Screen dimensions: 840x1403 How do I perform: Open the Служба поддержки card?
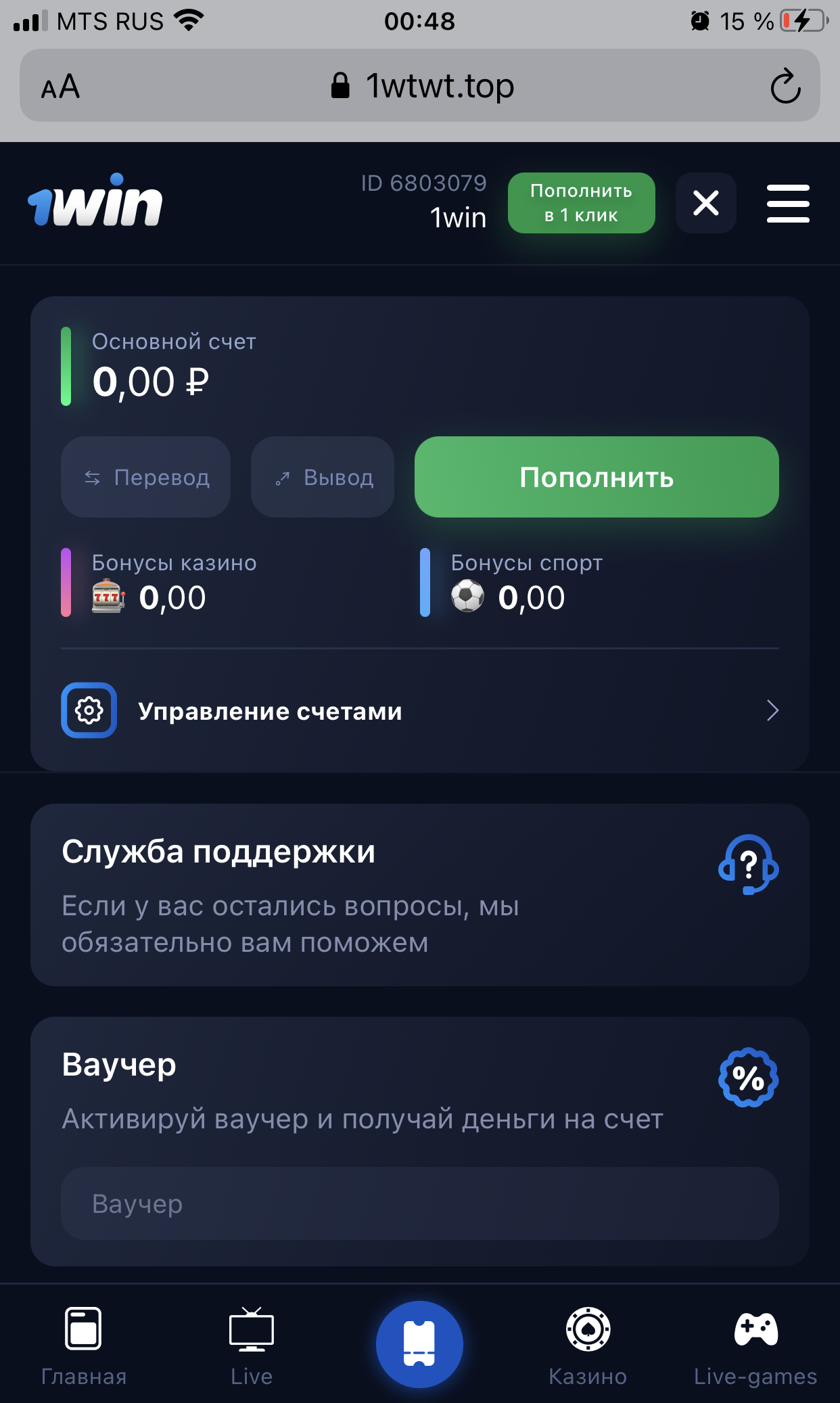point(419,894)
